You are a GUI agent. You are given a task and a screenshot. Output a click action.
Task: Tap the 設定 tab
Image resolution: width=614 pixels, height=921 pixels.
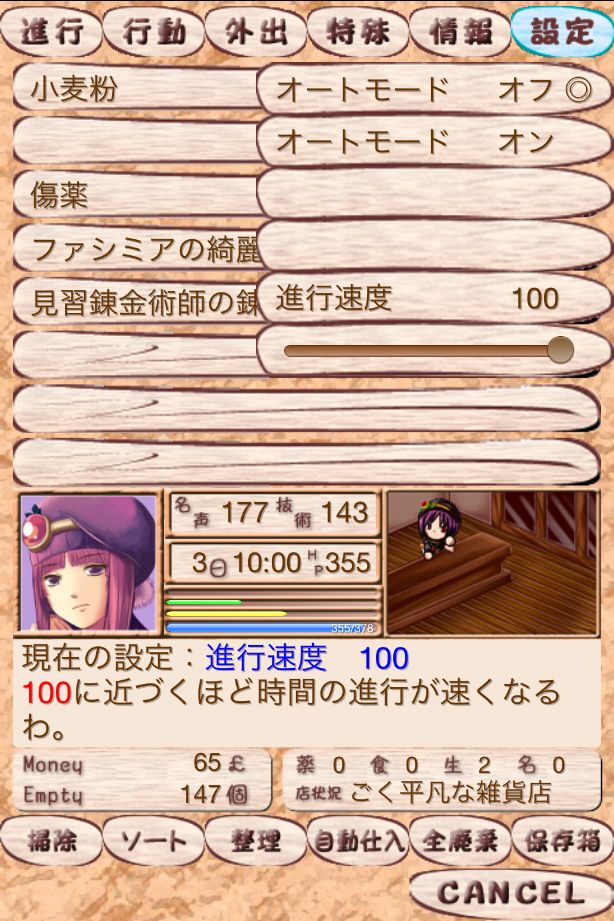coord(560,32)
